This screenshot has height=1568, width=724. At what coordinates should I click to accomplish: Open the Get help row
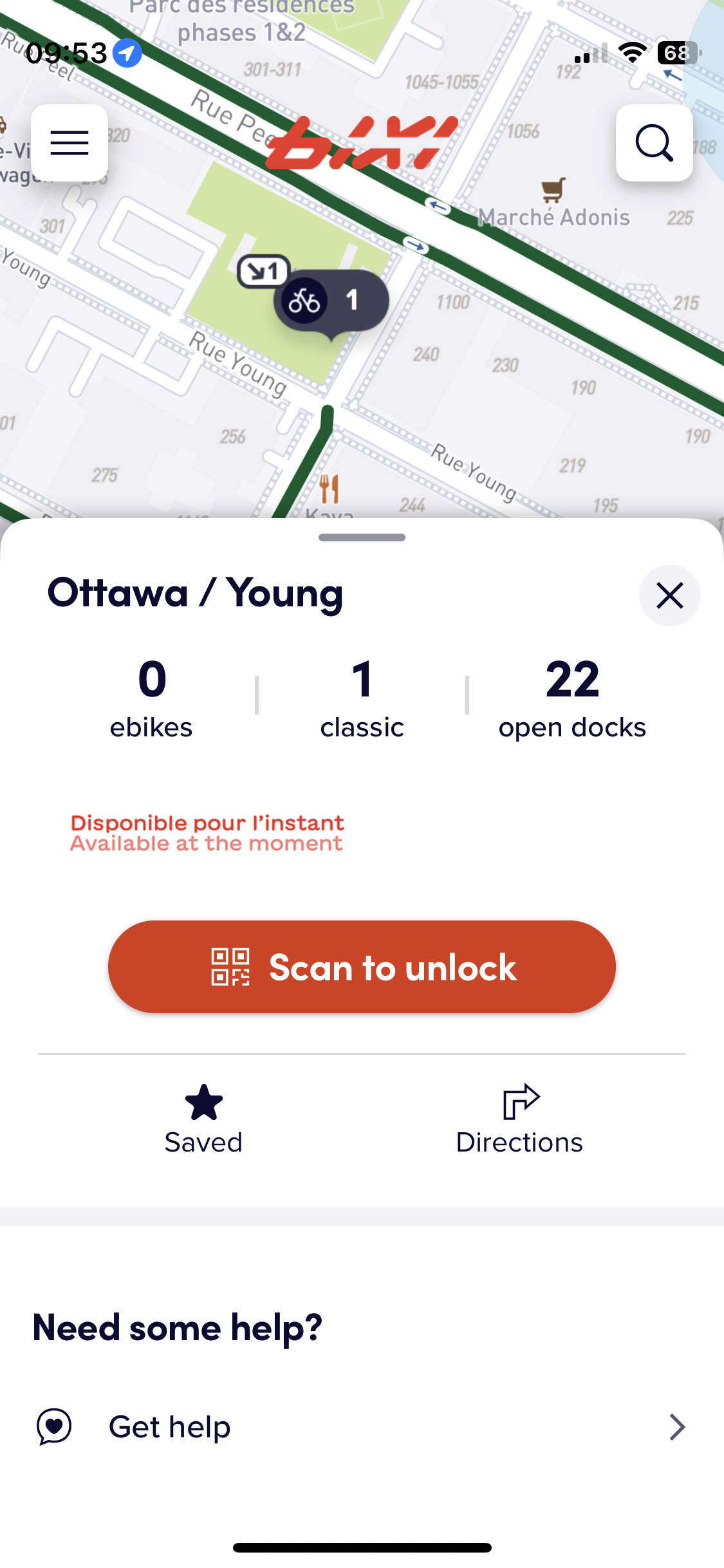362,1427
